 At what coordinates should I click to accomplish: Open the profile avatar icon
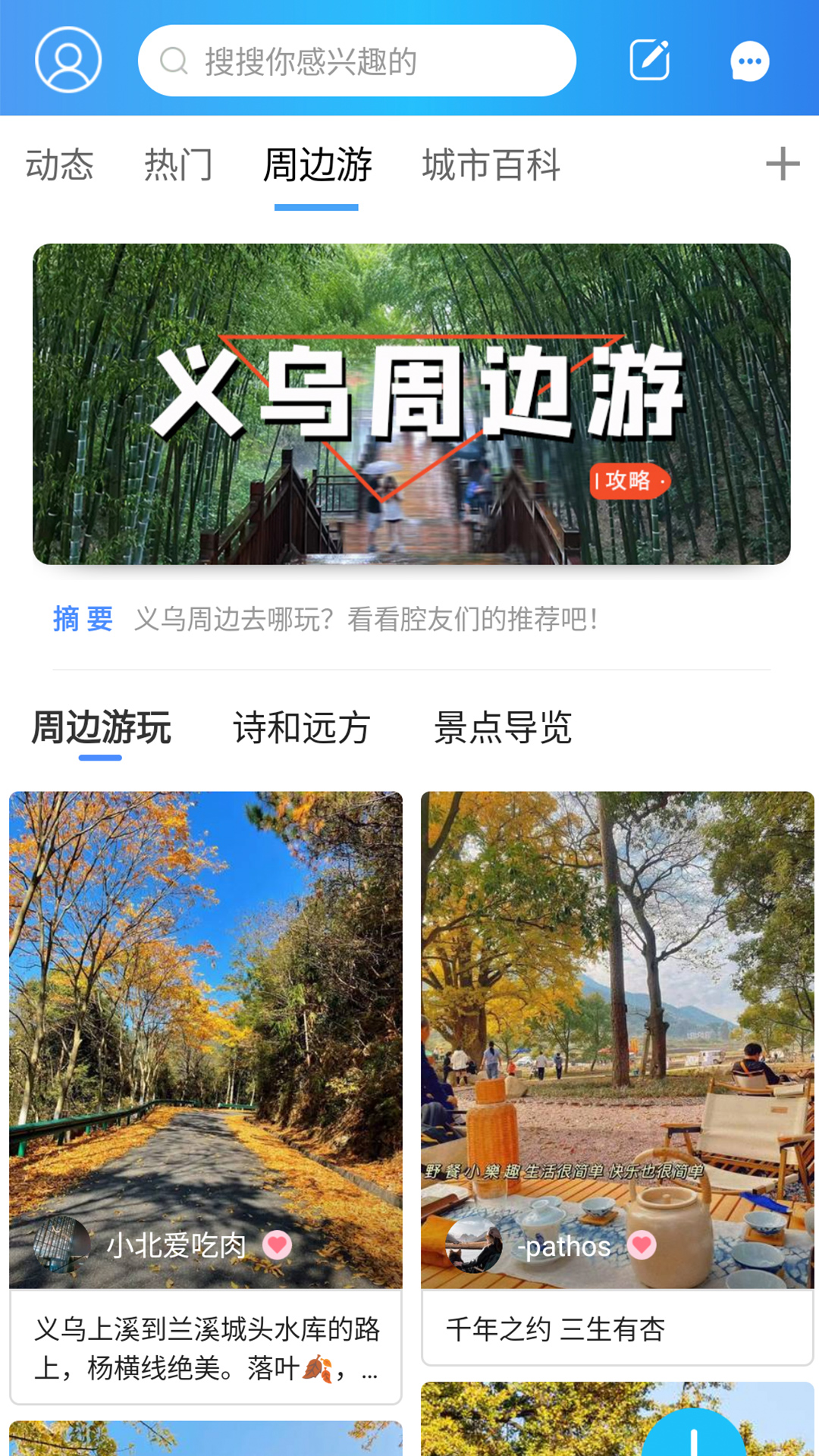(x=67, y=61)
